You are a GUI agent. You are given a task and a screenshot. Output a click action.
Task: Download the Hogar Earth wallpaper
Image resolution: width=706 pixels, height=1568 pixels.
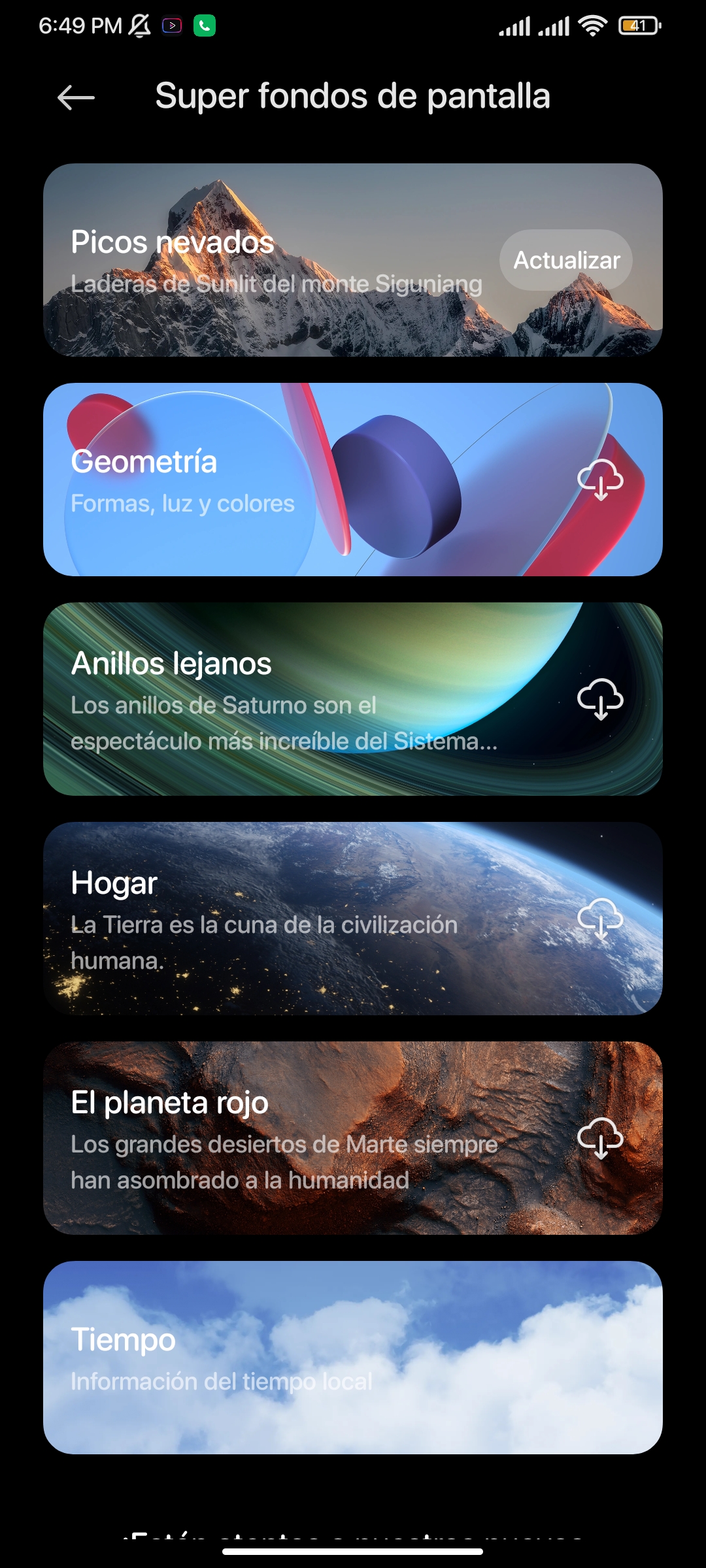pos(600,919)
